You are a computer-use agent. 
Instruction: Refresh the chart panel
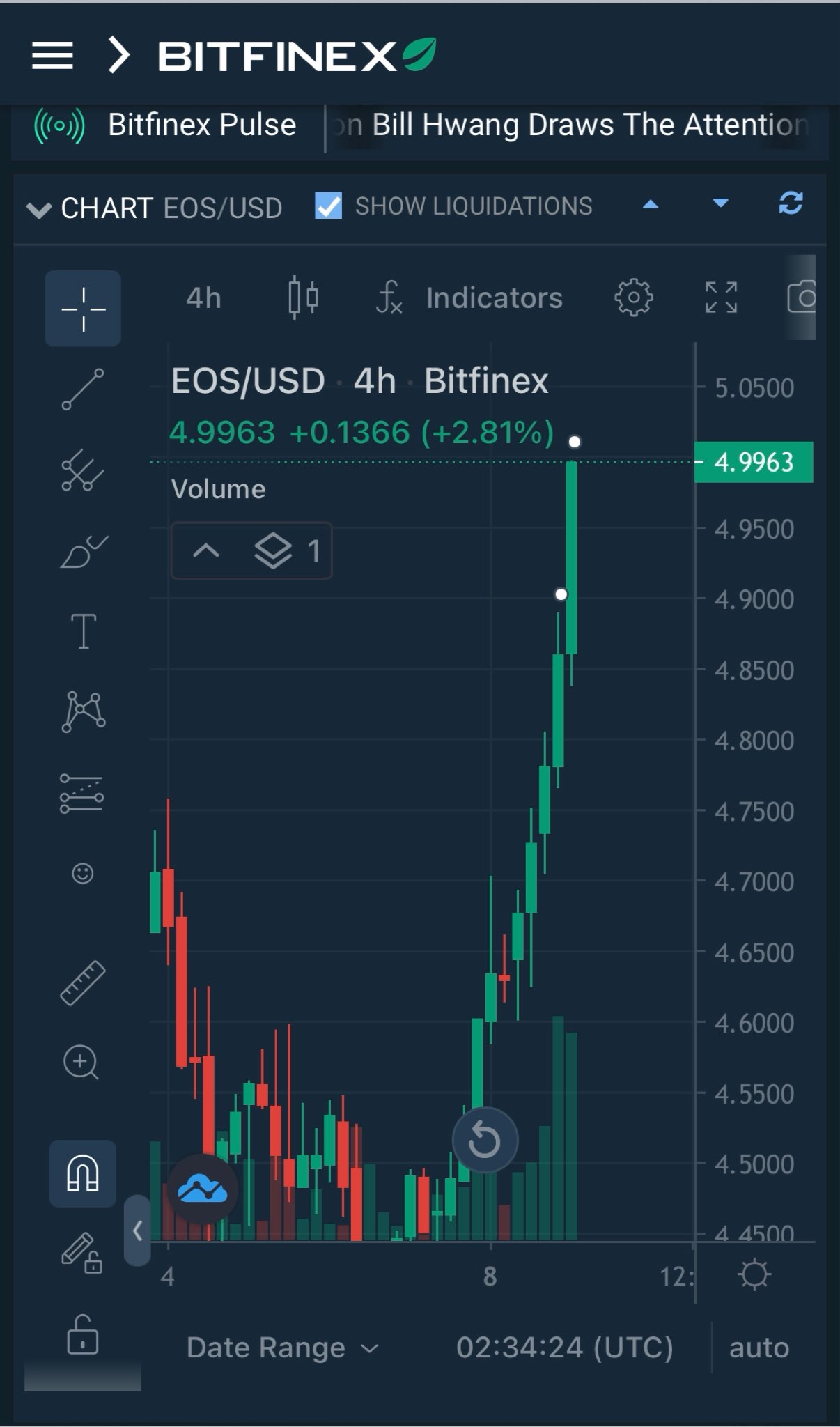pos(791,203)
